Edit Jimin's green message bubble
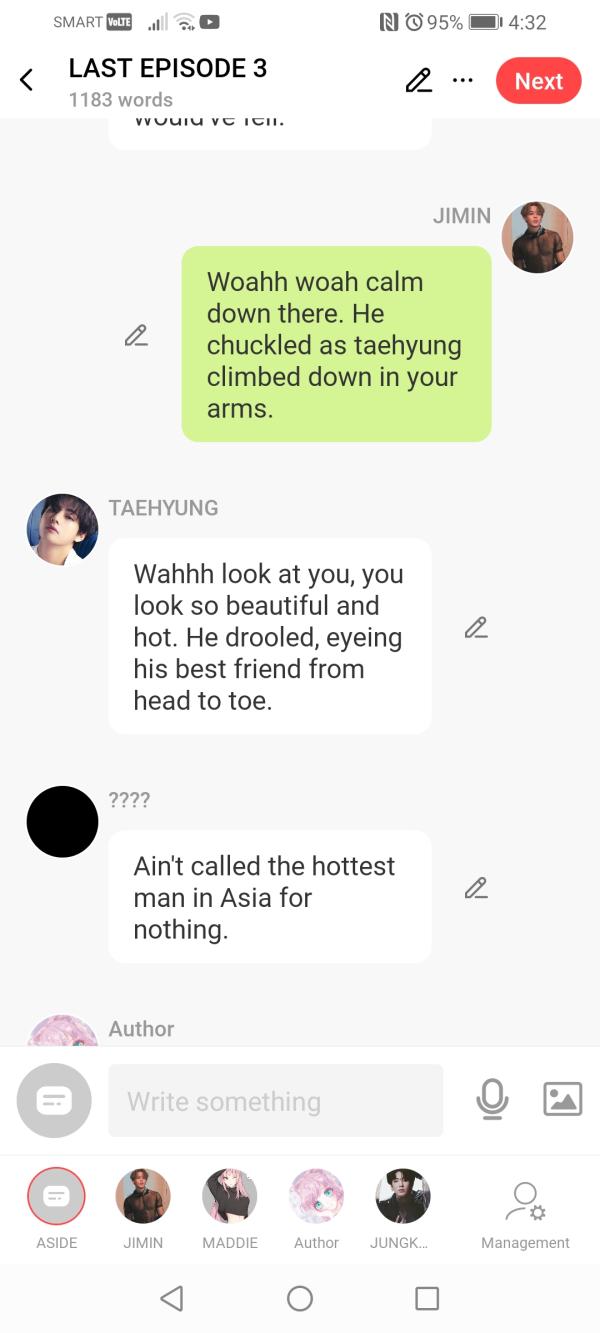The height and width of the screenshot is (1333, 600). tap(136, 336)
